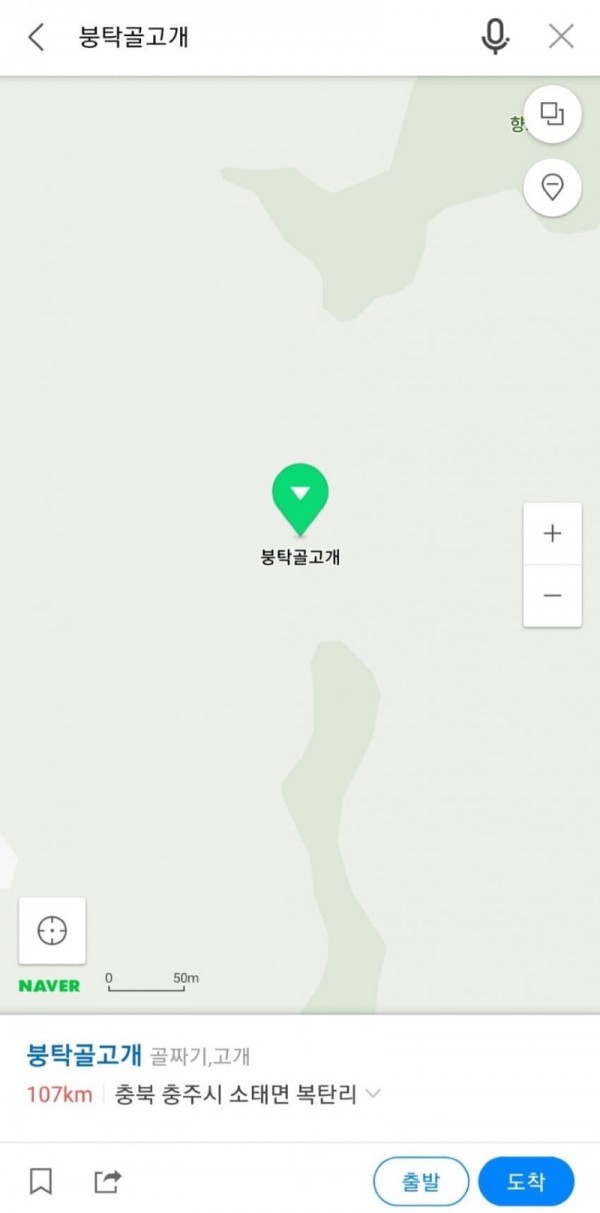The width and height of the screenshot is (600, 1213).
Task: Bookmark this place
Action: pos(41,1181)
